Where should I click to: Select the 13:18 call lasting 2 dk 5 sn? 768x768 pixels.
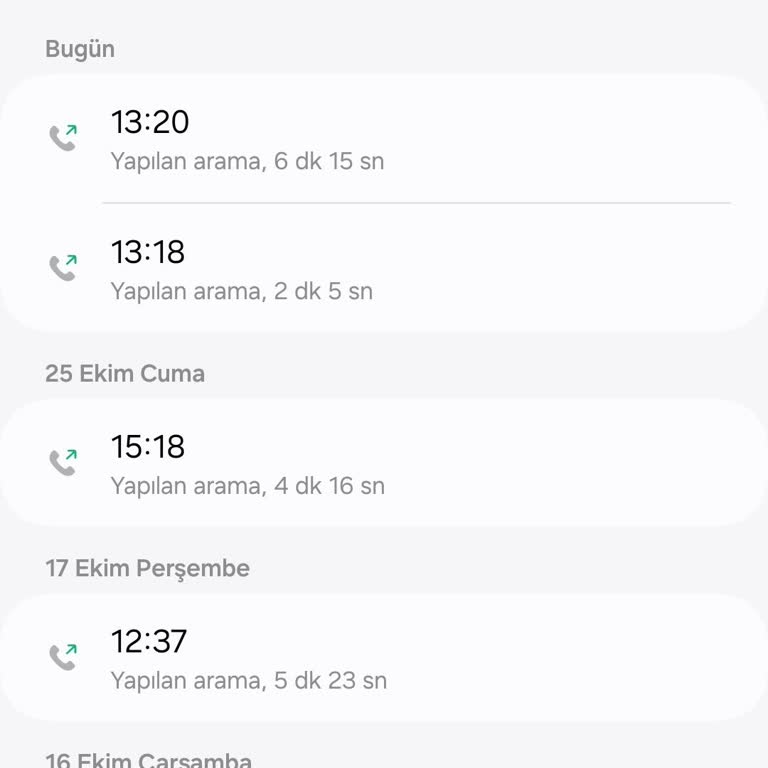384,269
